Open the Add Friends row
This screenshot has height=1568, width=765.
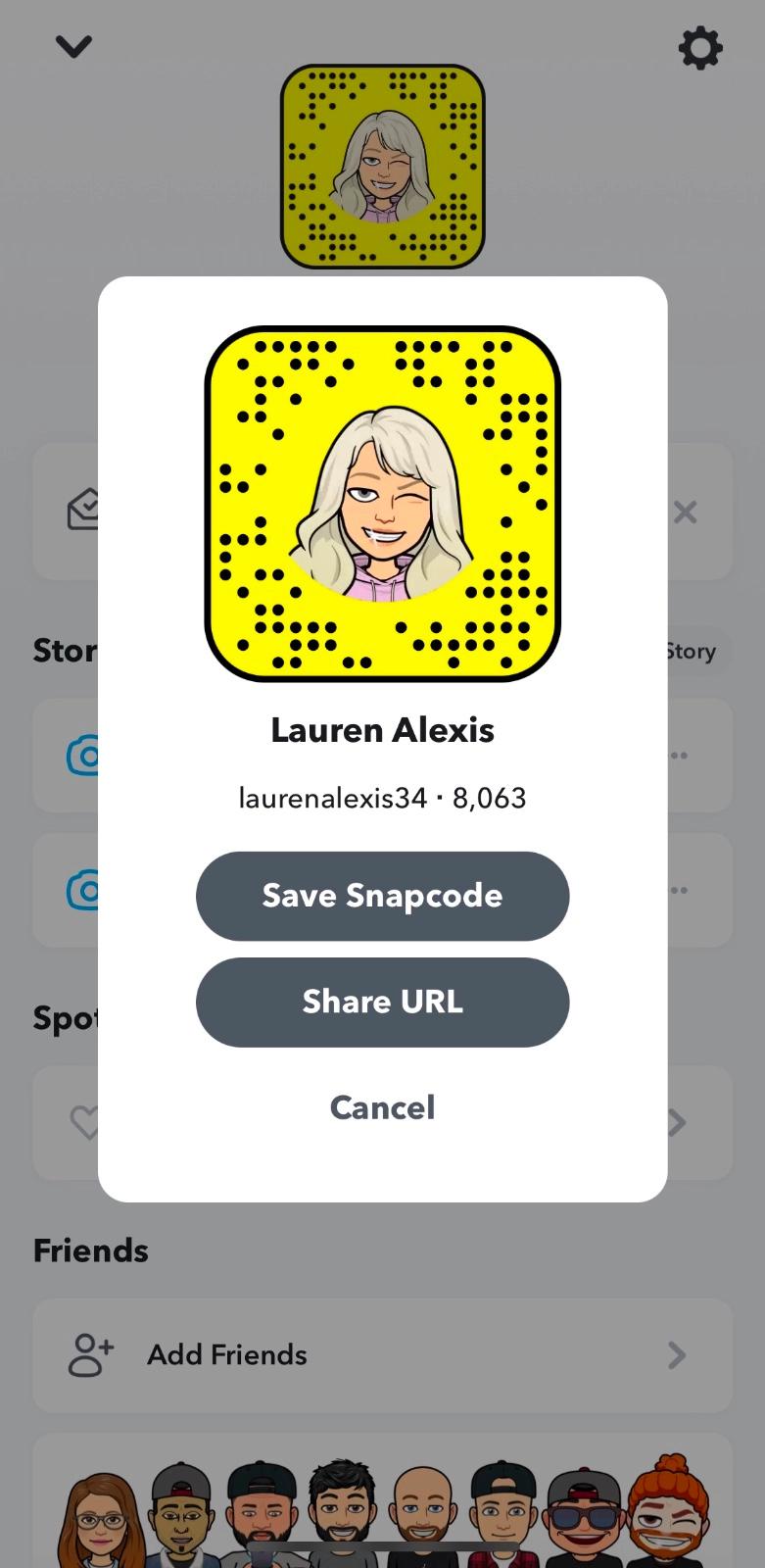click(382, 1355)
